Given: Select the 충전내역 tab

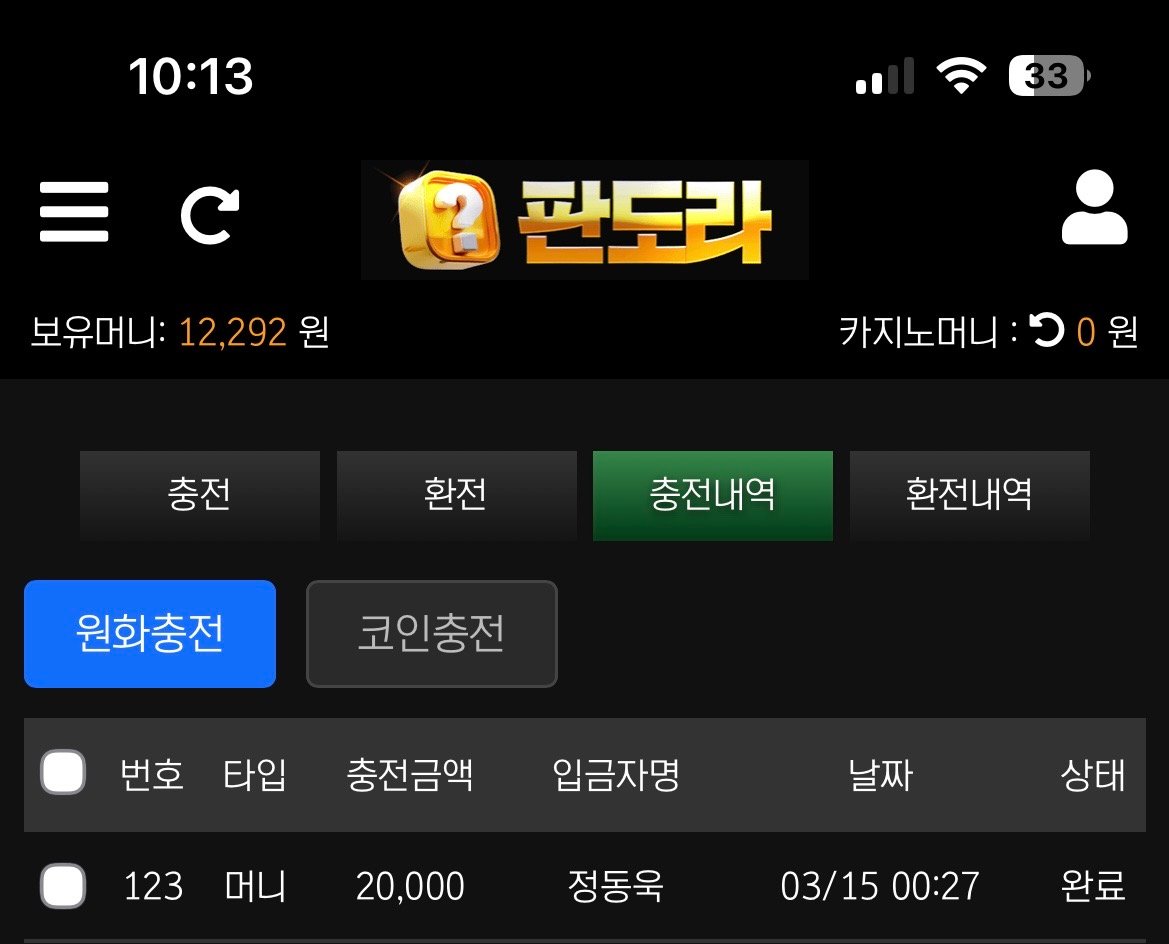Looking at the screenshot, I should tap(712, 496).
